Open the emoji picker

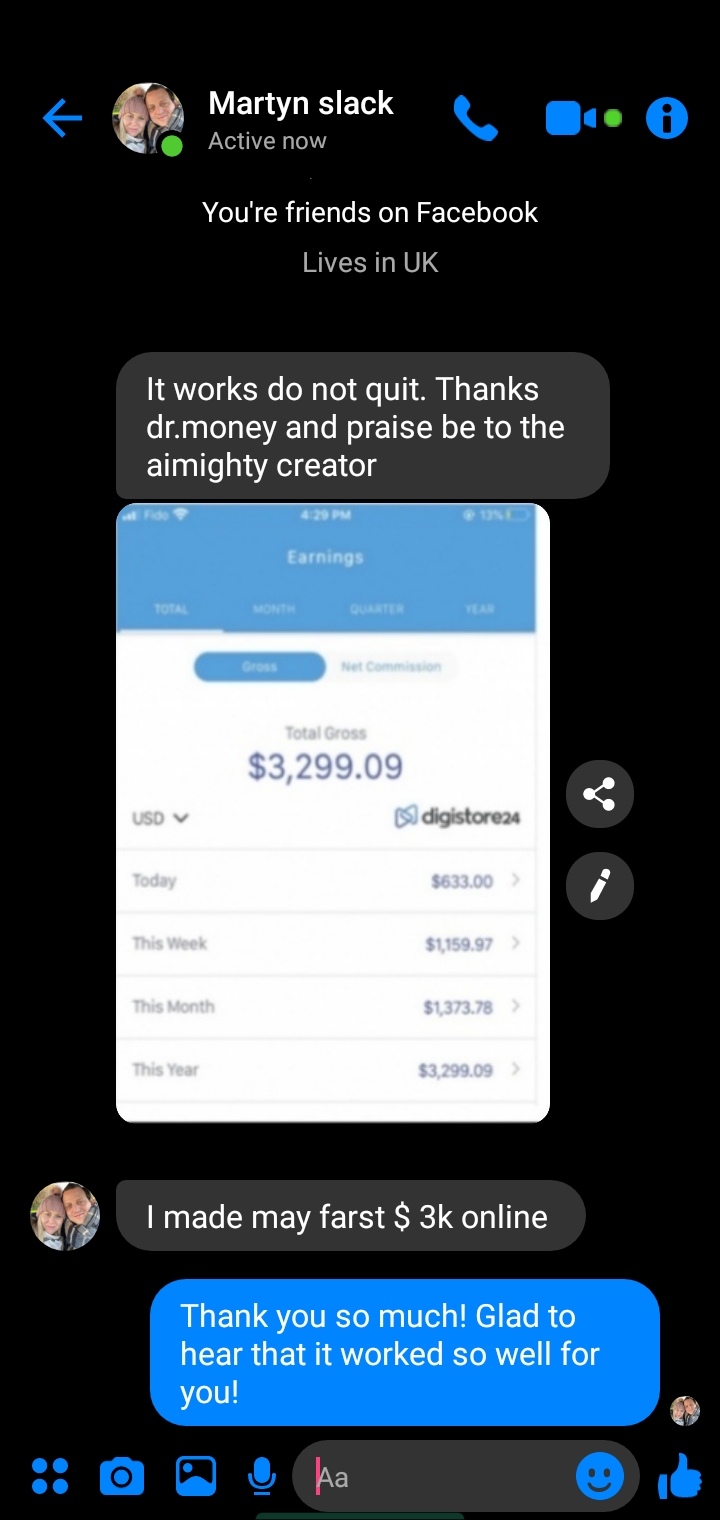pyautogui.click(x=600, y=1476)
